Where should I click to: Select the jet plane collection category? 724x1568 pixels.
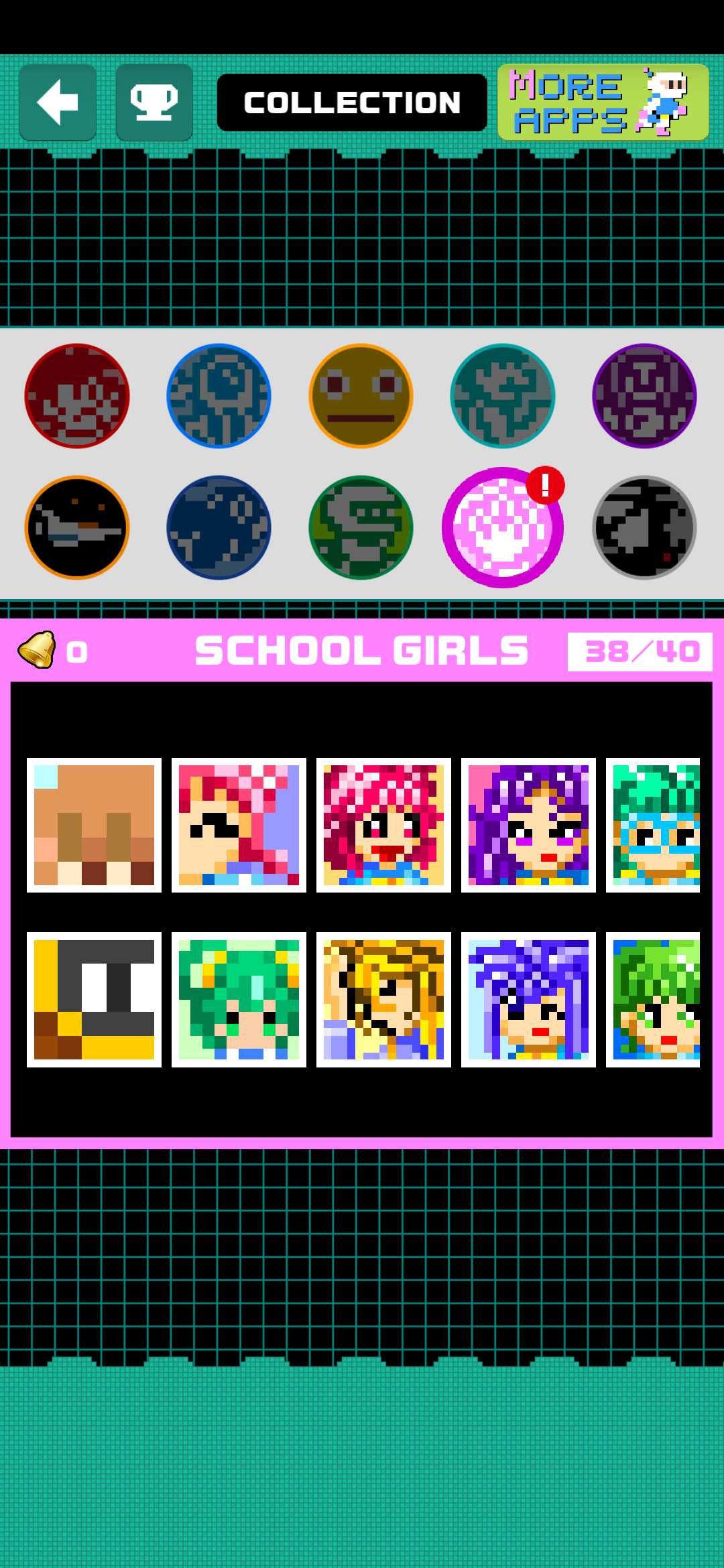point(76,527)
